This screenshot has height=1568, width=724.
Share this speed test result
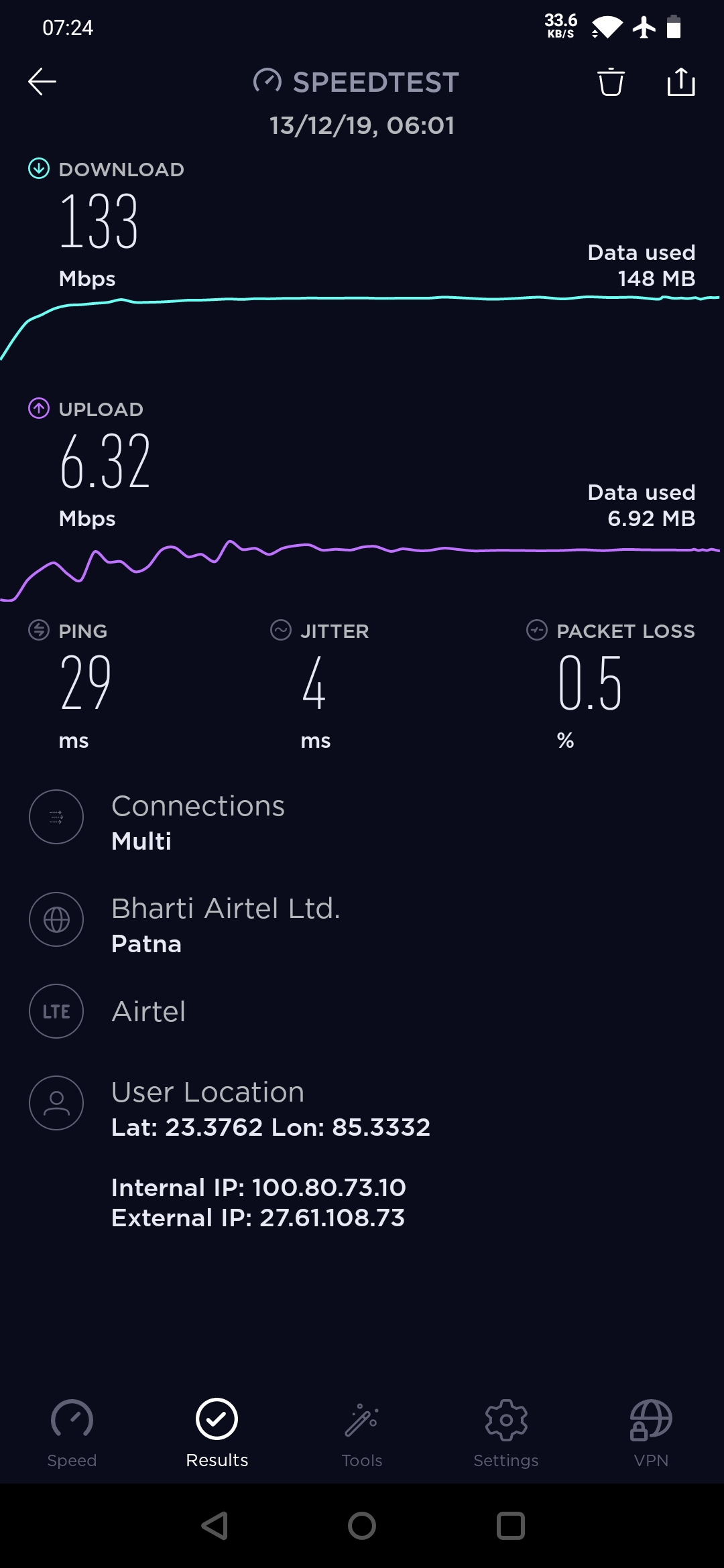[681, 82]
